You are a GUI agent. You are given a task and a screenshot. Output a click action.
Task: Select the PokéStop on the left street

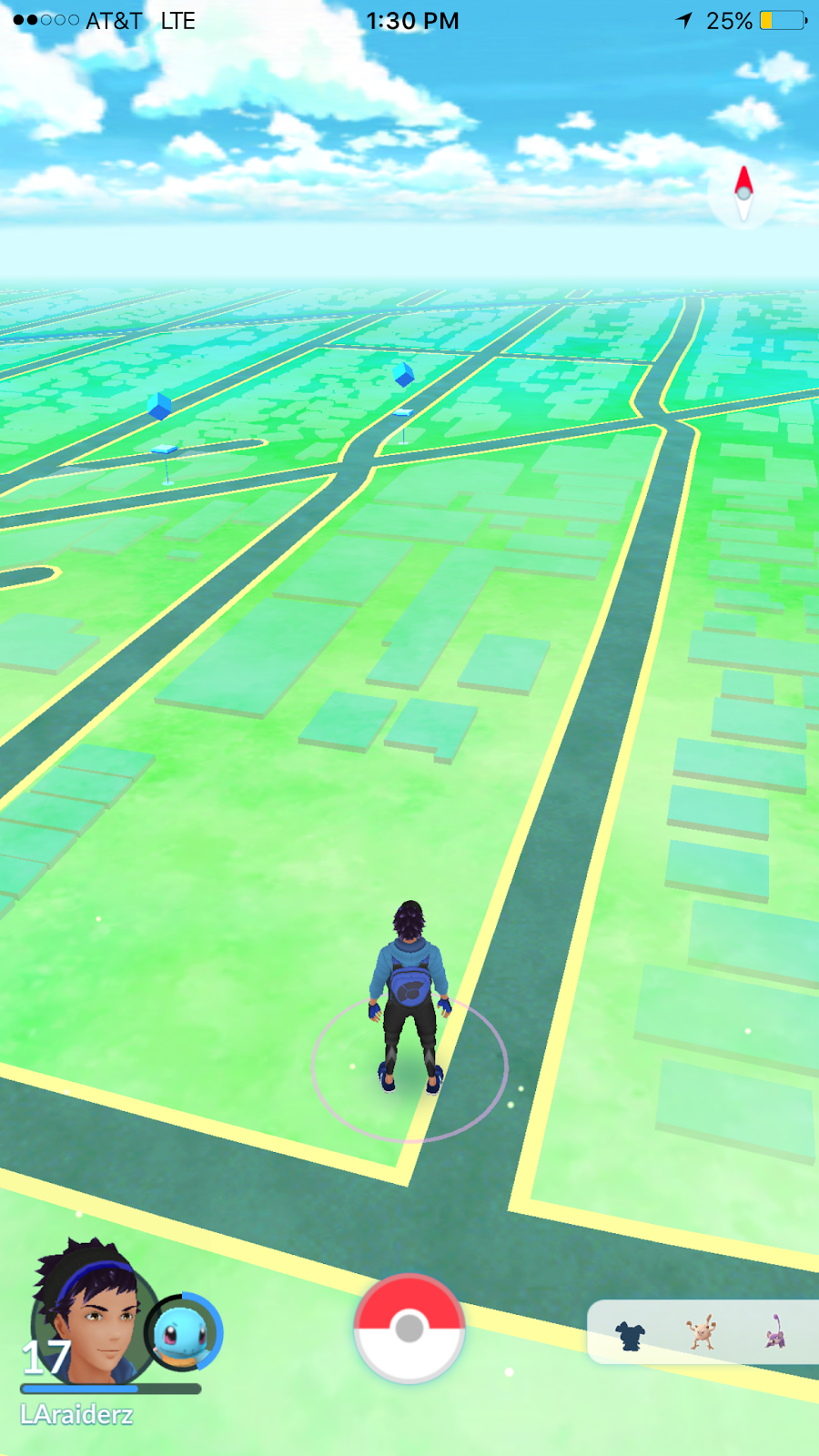click(161, 407)
